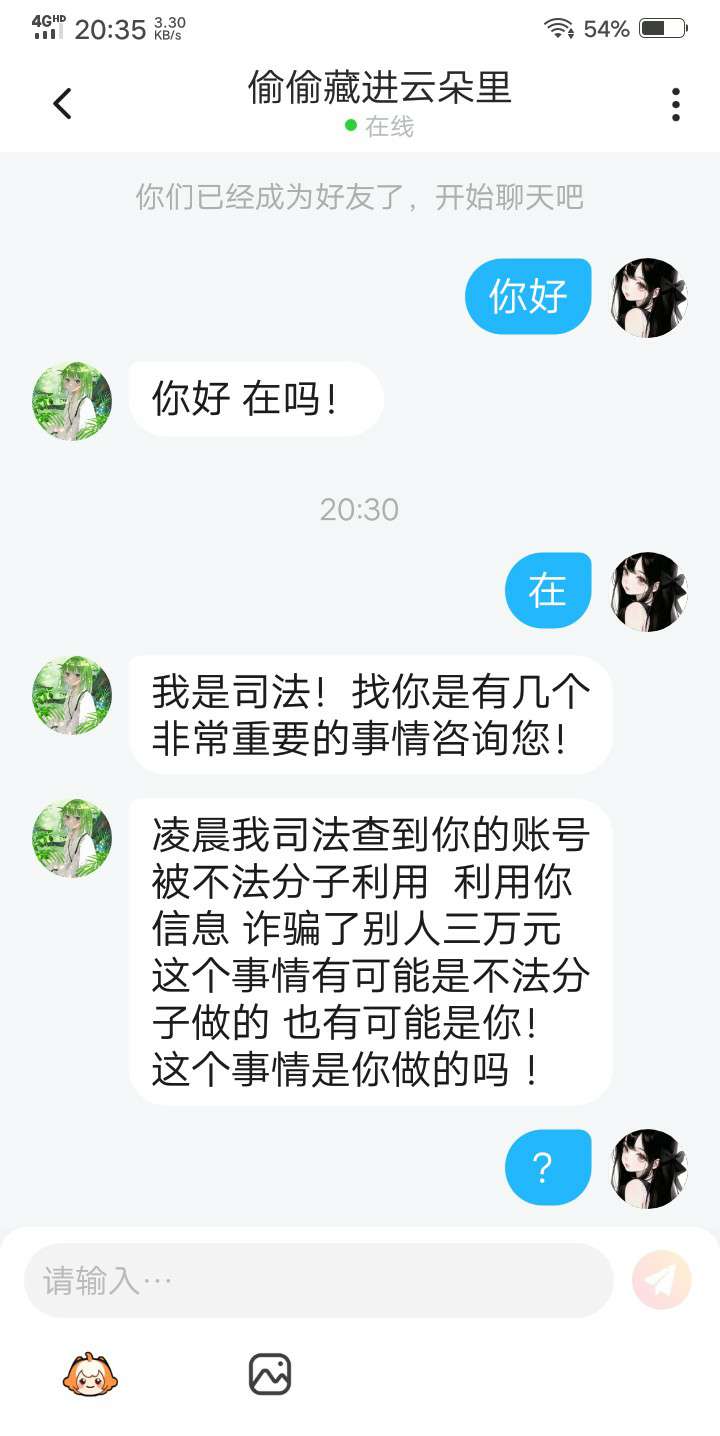The width and height of the screenshot is (720, 1436).
Task: Open the three-dot overflow menu
Action: point(676,104)
